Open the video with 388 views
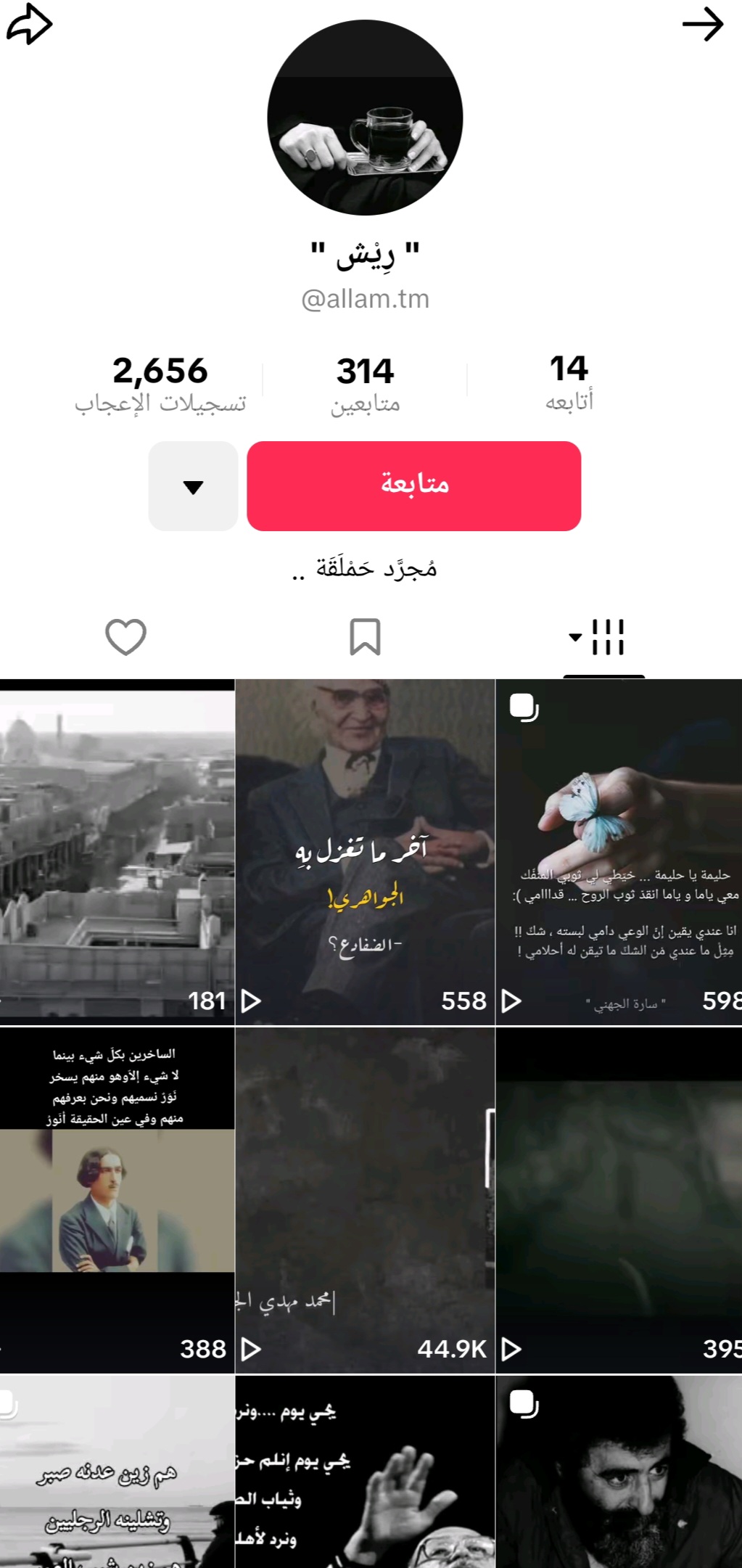This screenshot has height=1568, width=742. (117, 1200)
